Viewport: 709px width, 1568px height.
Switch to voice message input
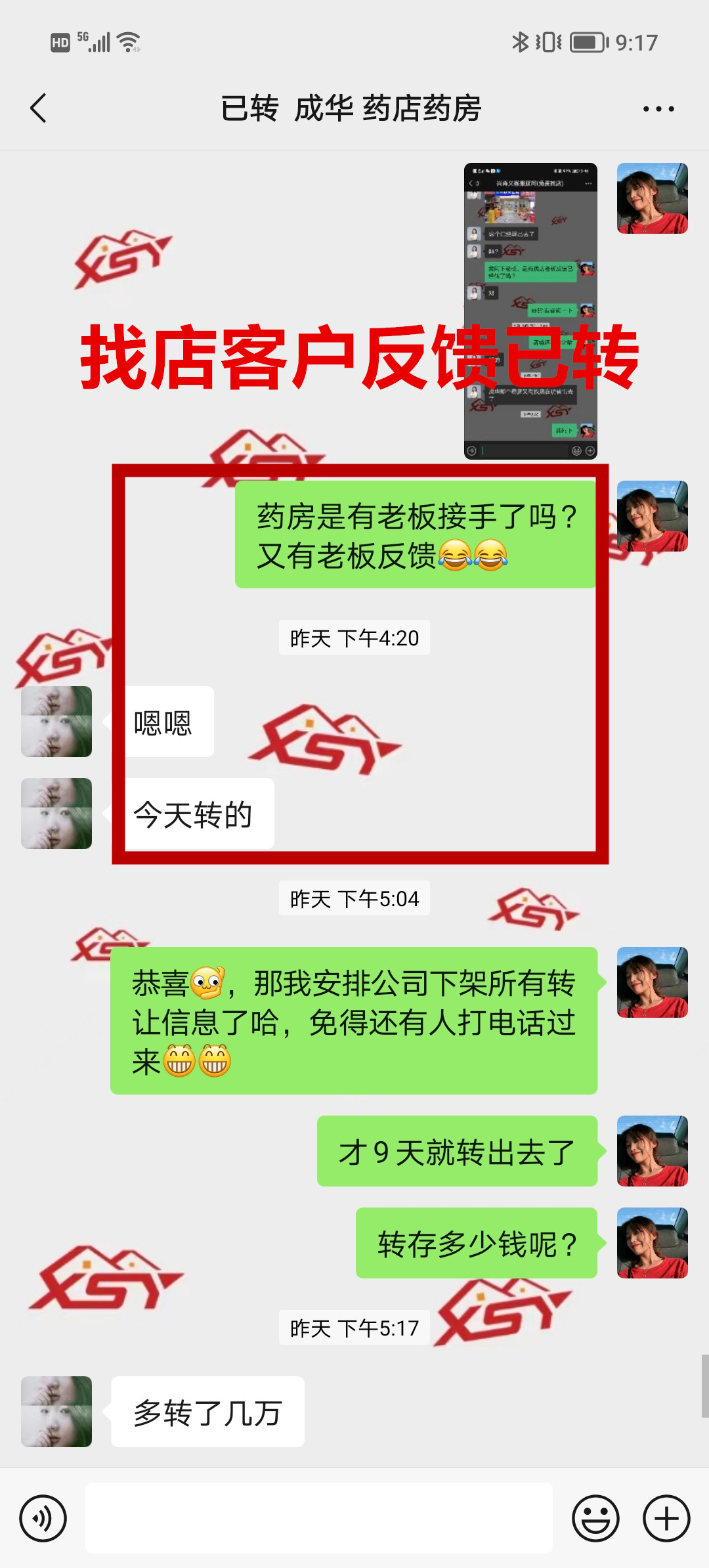point(43,1518)
